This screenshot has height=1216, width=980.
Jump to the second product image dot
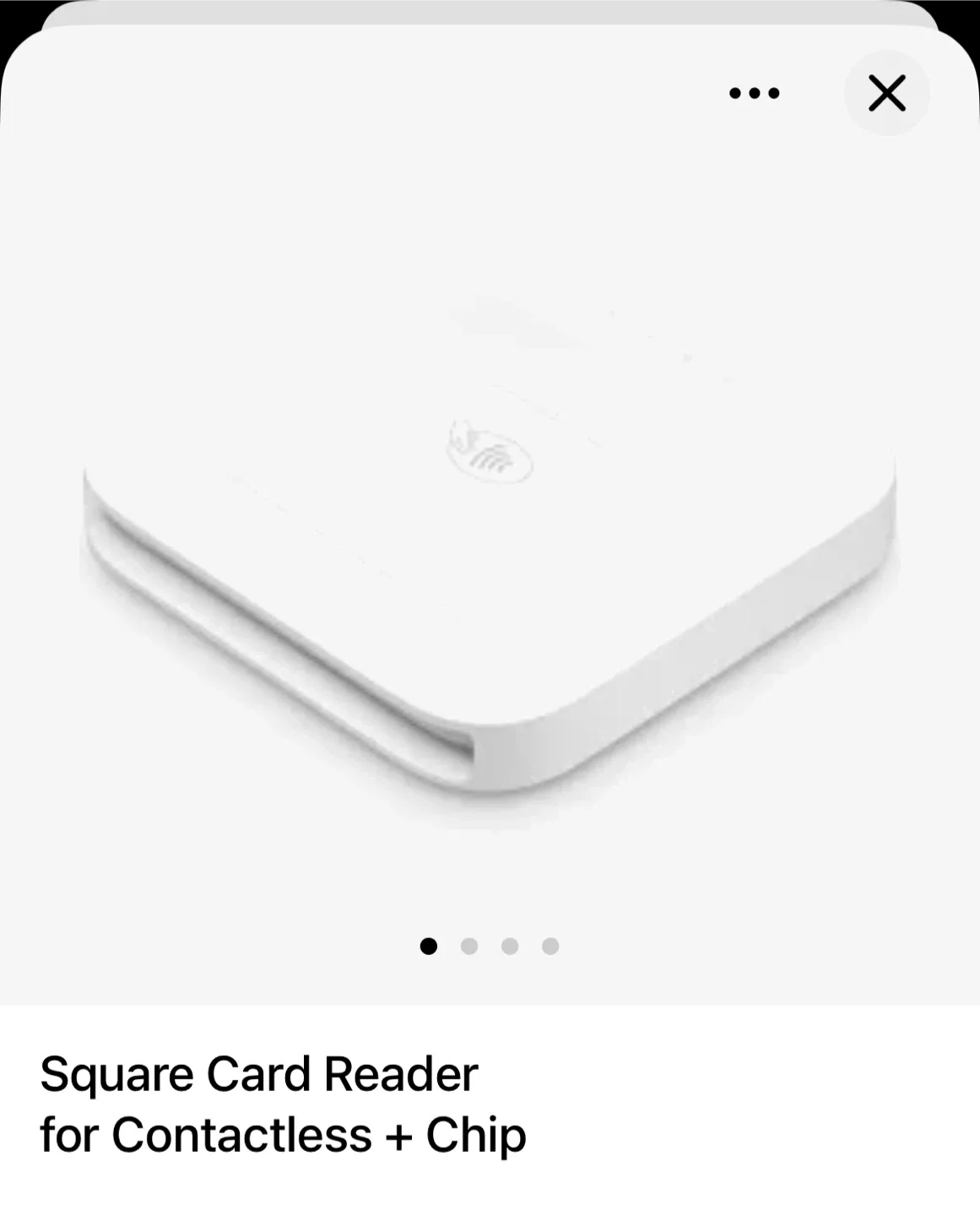470,946
